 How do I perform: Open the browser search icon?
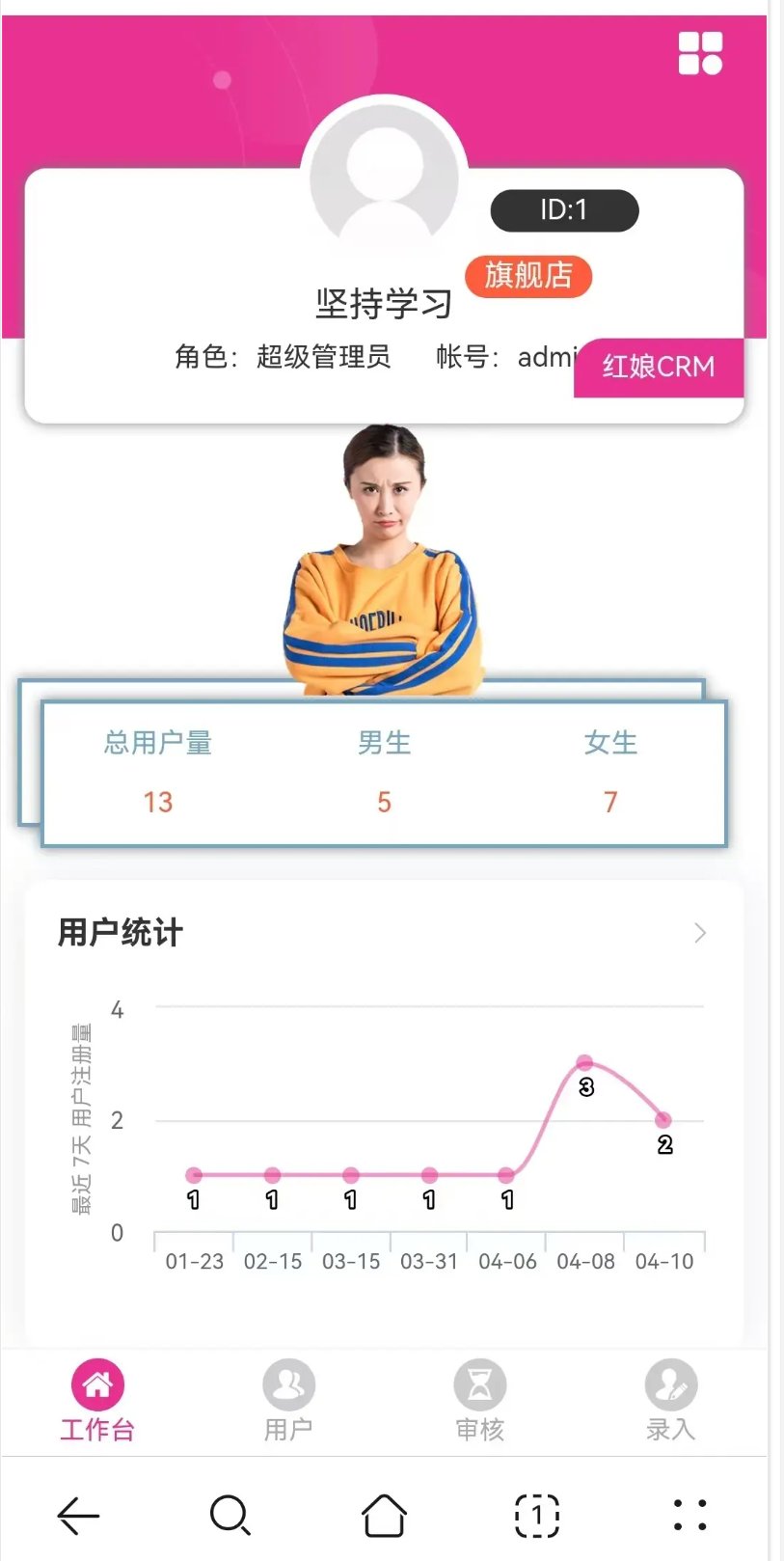click(230, 1516)
